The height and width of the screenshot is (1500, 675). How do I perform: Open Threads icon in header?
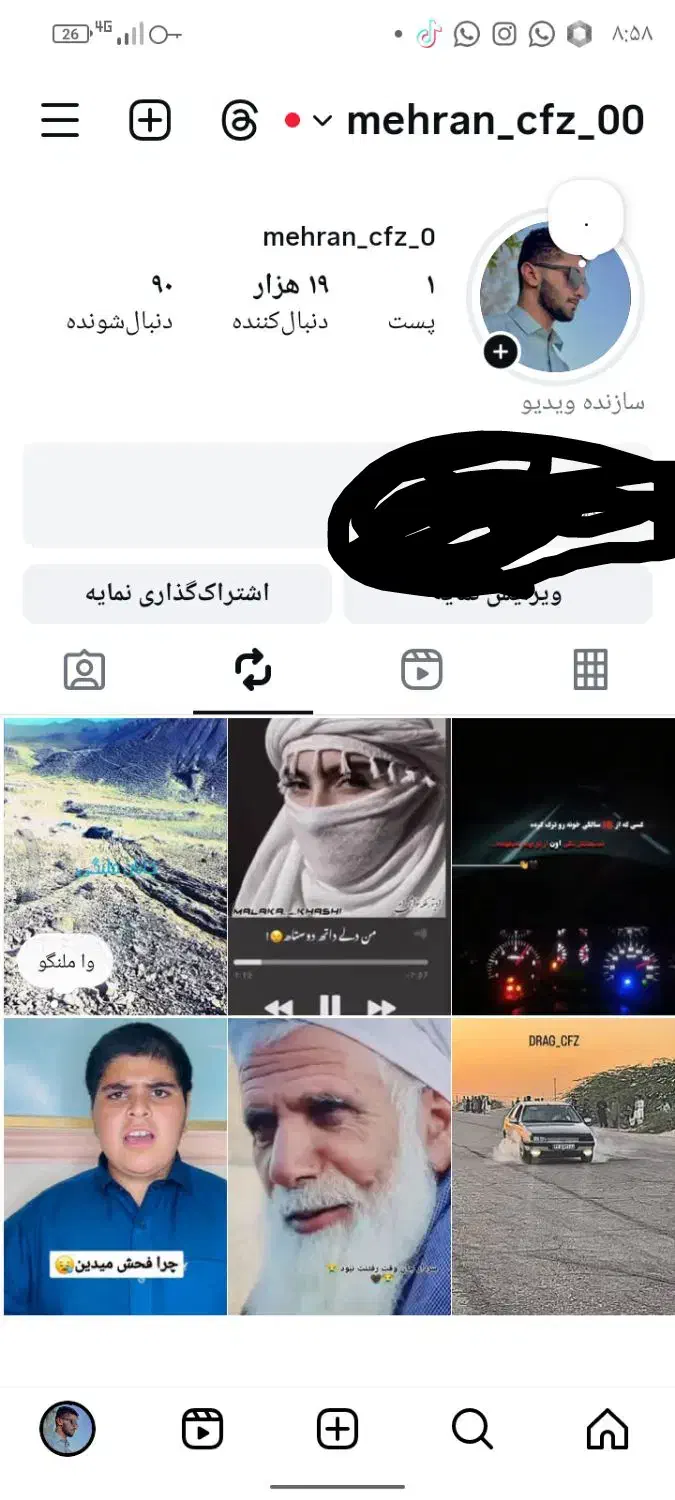[240, 121]
